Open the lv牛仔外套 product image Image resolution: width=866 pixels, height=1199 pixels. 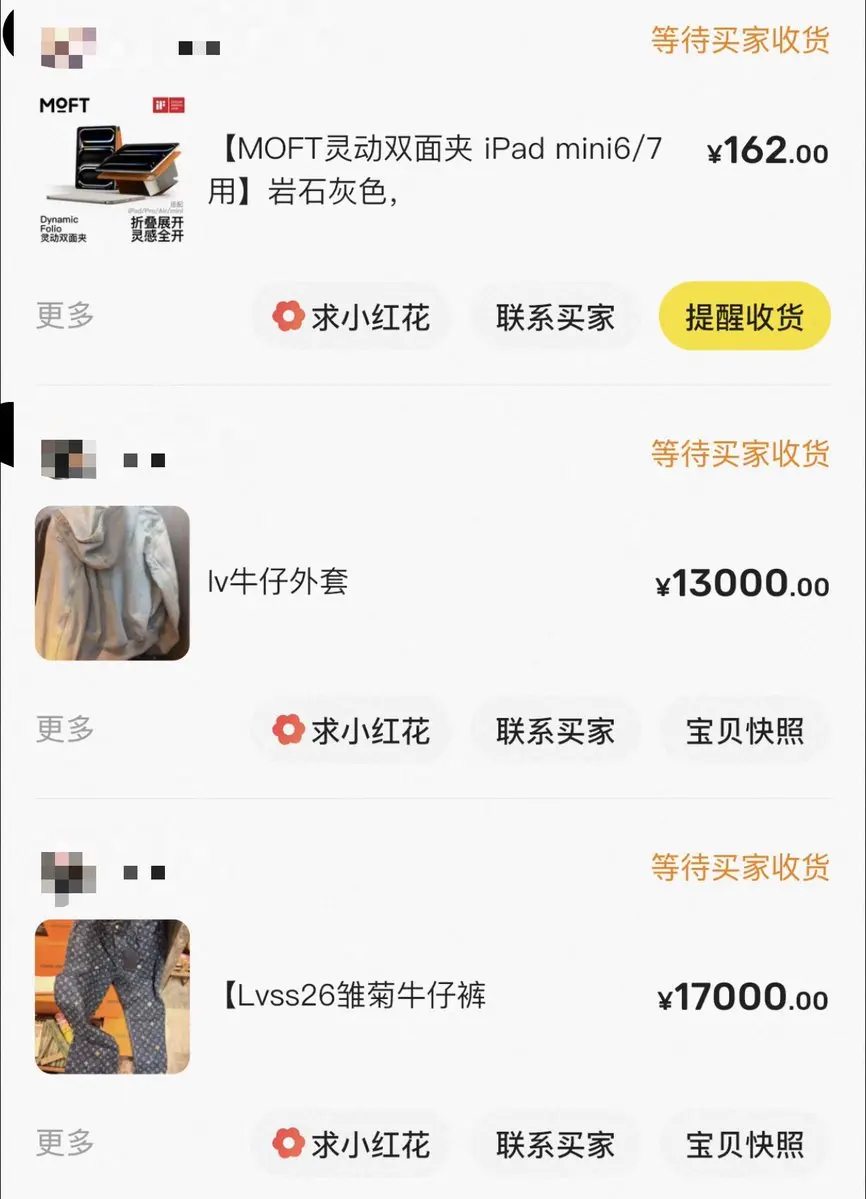coord(112,583)
